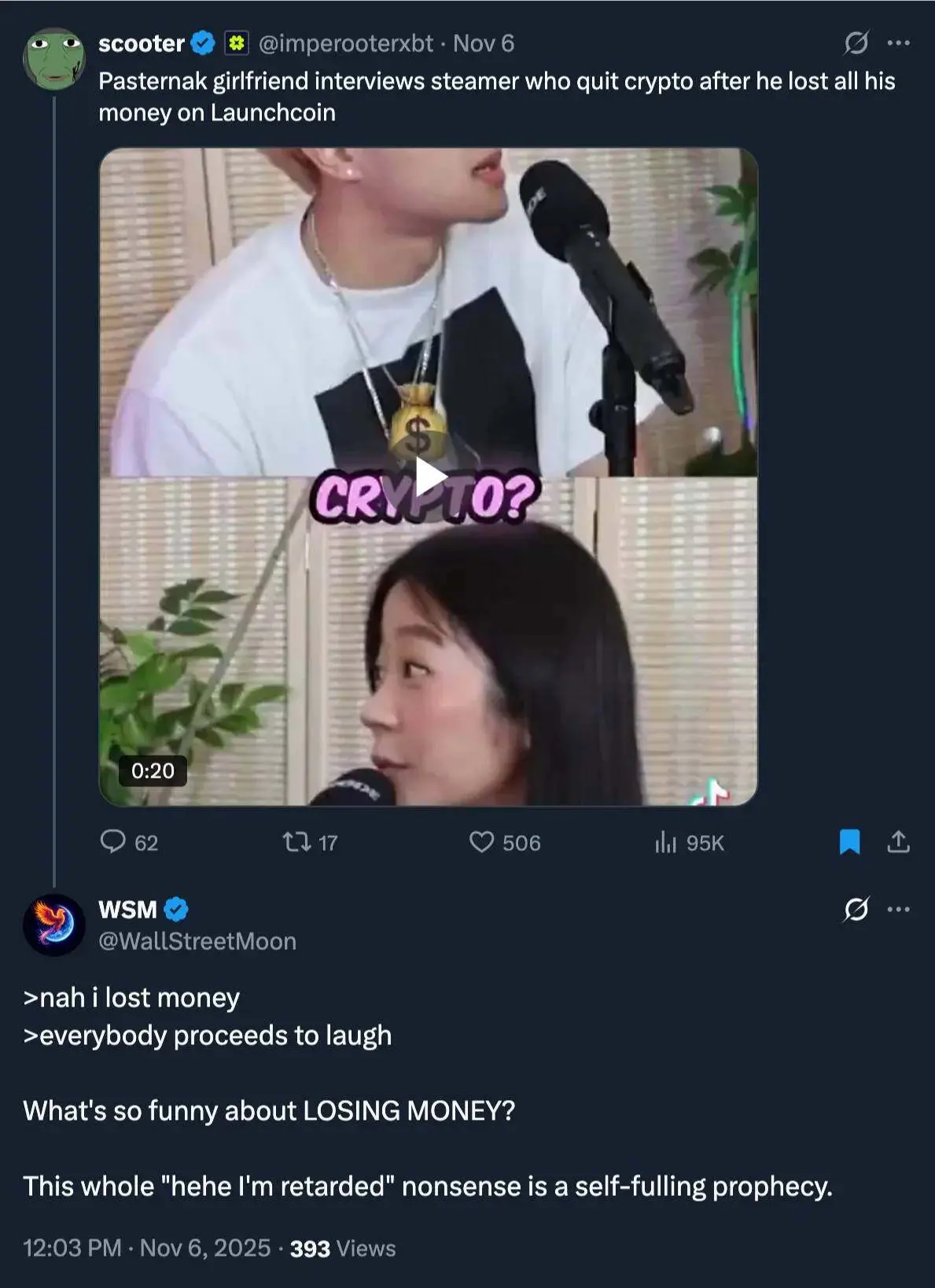Like scooter's post
The width and height of the screenshot is (935, 1288).
(x=481, y=842)
